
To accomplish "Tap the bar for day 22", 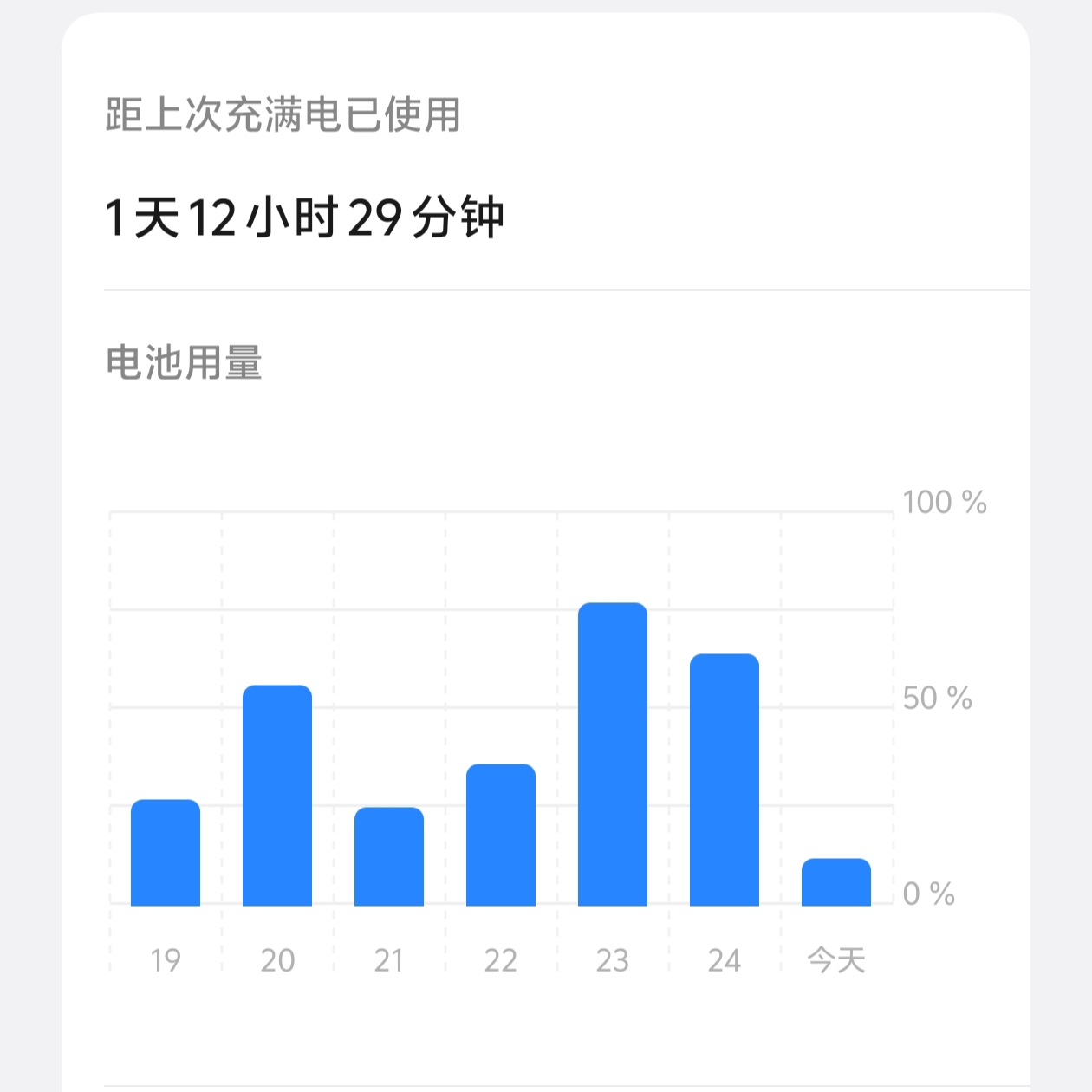I will tap(501, 835).
